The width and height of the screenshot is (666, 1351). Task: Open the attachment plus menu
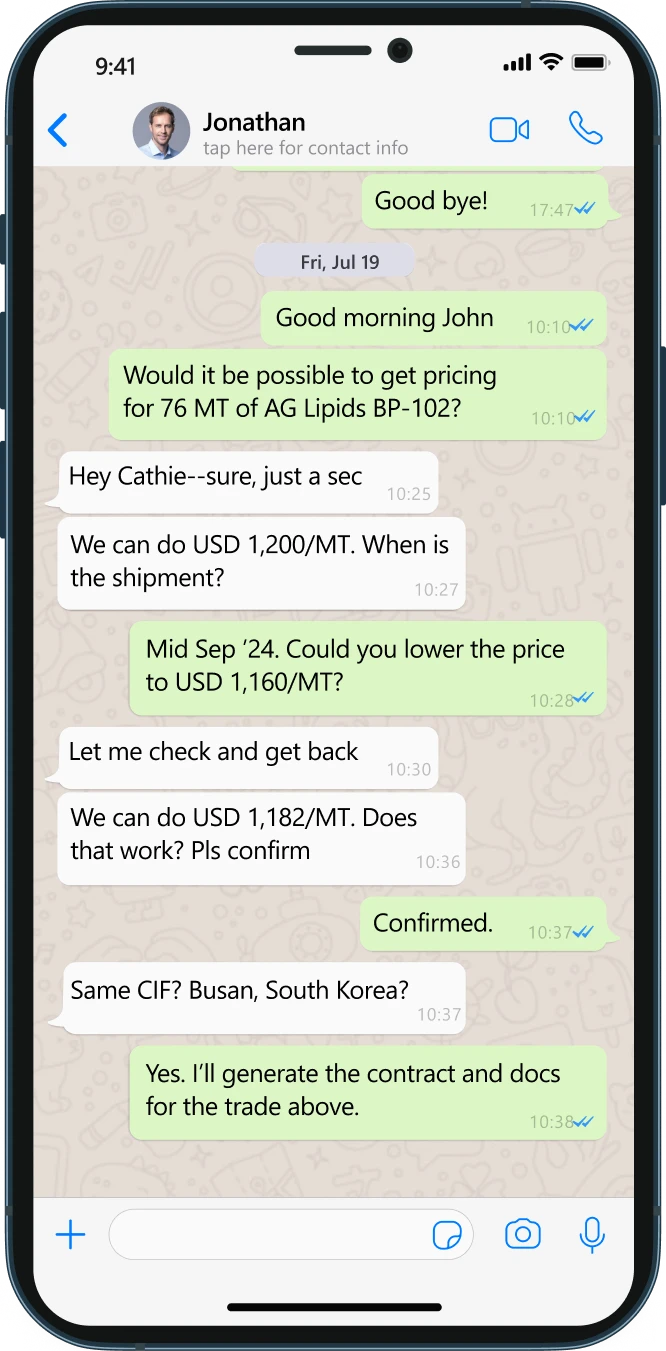[x=70, y=1235]
